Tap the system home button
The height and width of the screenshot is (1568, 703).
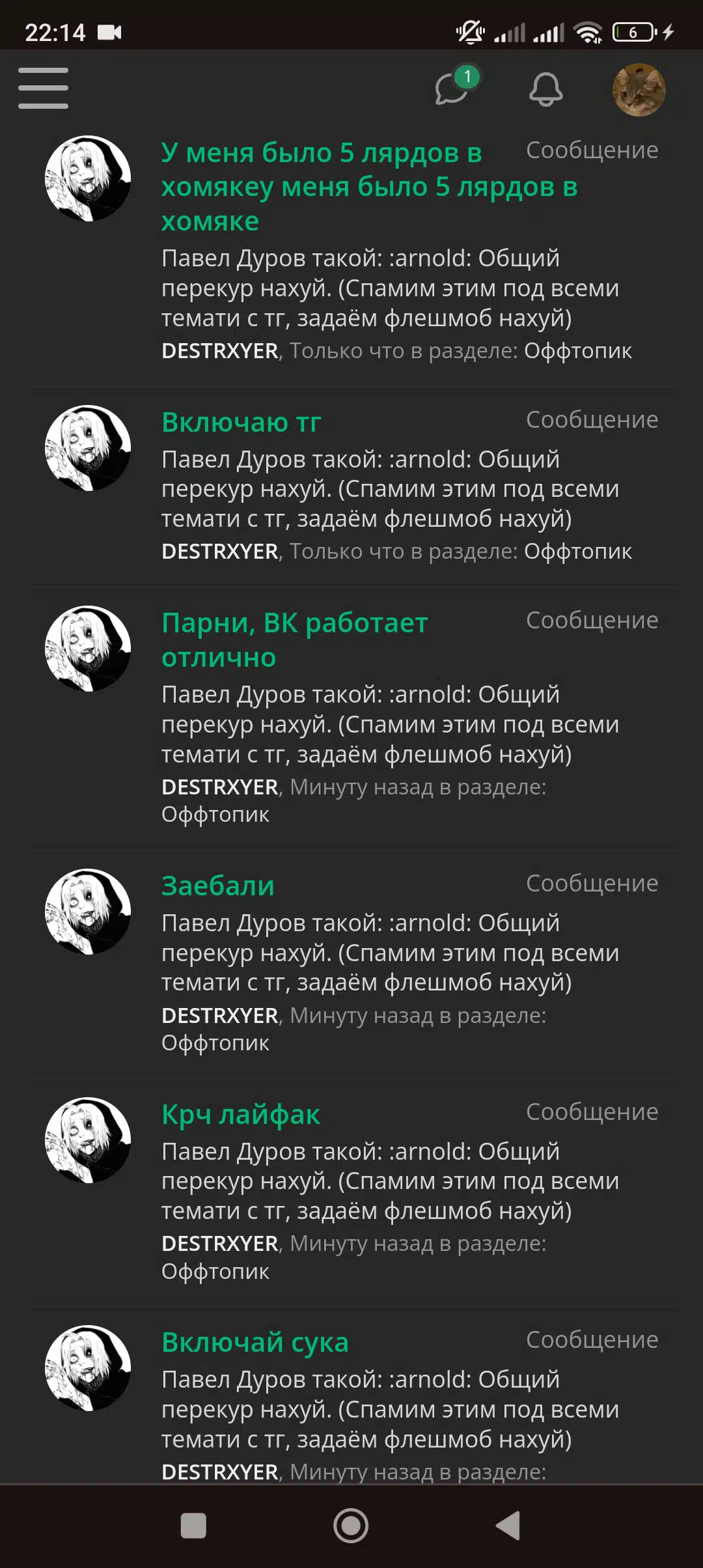pos(351,1526)
